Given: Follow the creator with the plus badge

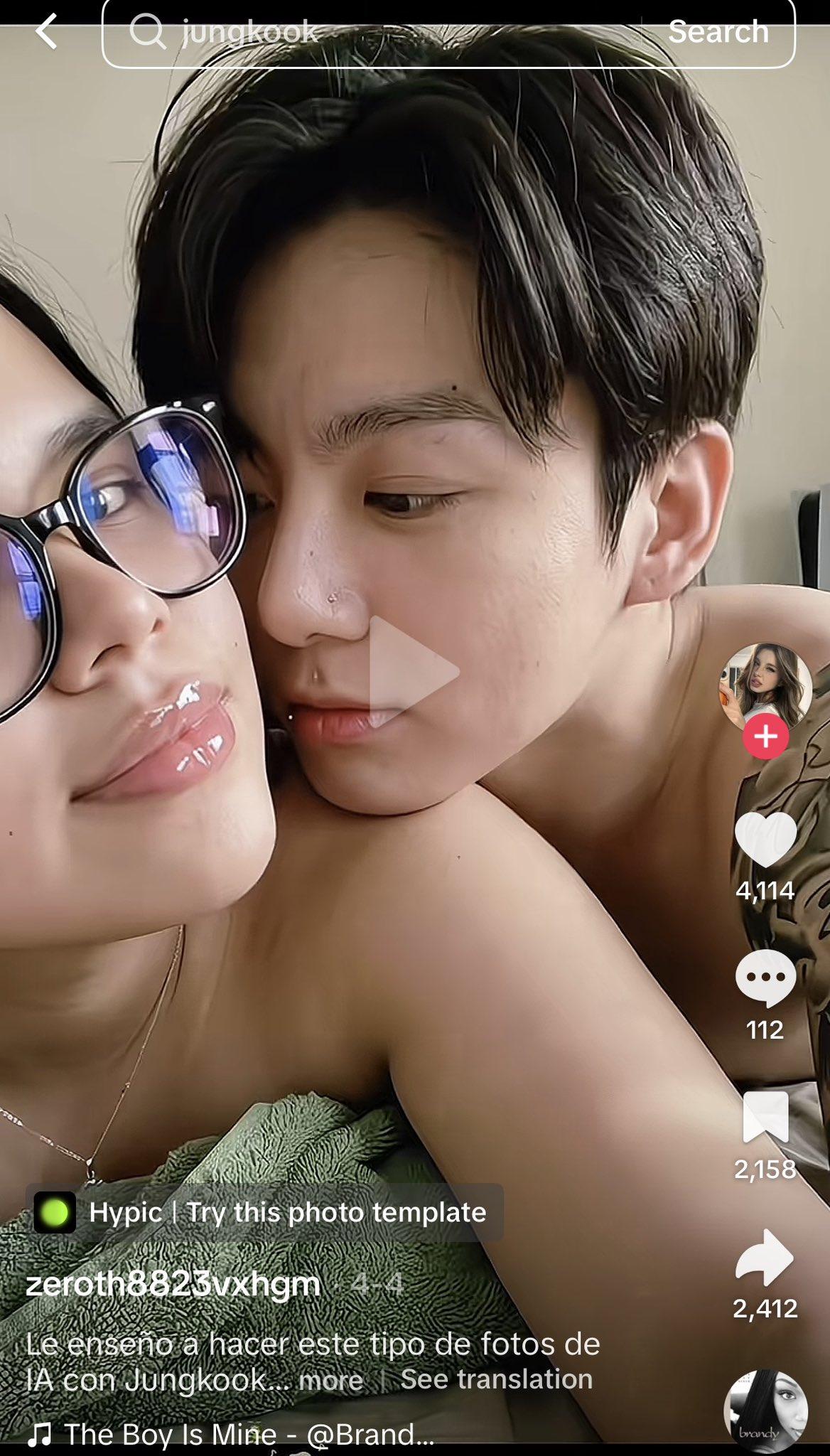Looking at the screenshot, I should (765, 737).
